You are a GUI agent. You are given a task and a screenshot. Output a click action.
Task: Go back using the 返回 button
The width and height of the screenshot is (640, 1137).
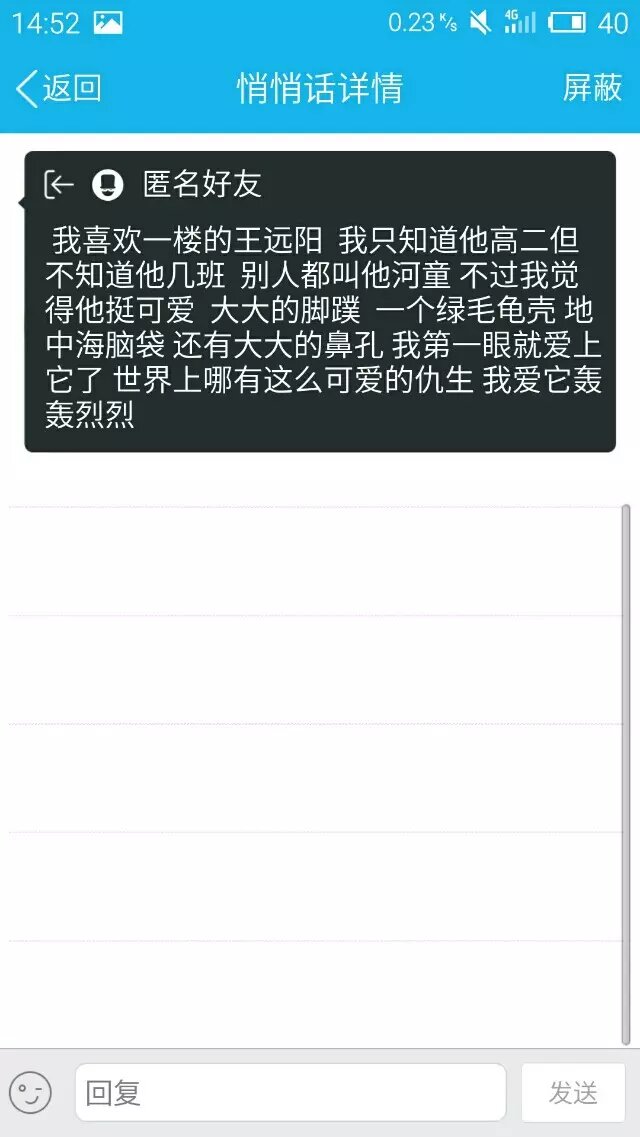click(x=58, y=88)
